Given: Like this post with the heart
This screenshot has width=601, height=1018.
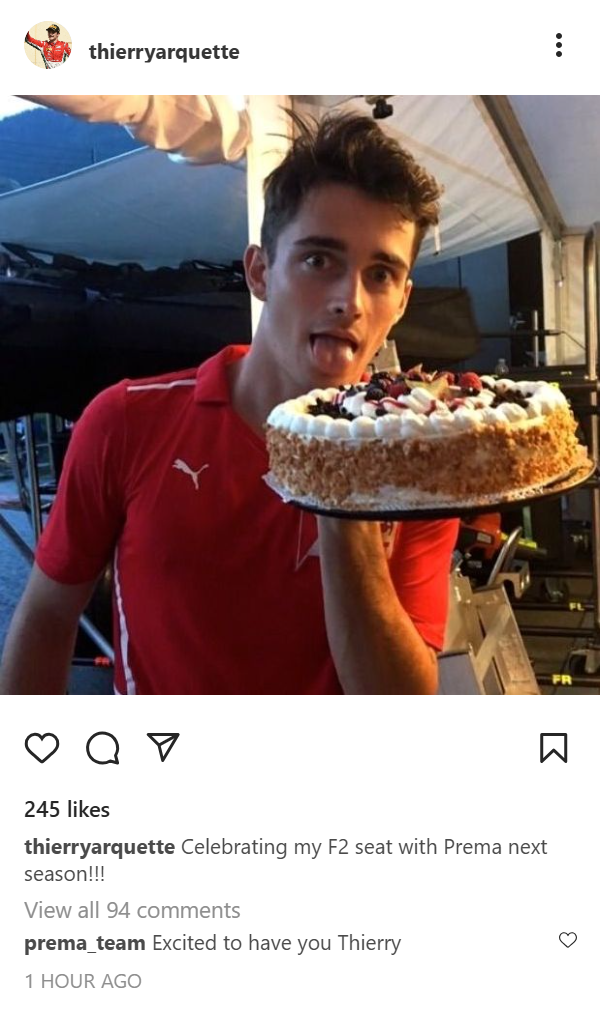Looking at the screenshot, I should click(x=42, y=747).
